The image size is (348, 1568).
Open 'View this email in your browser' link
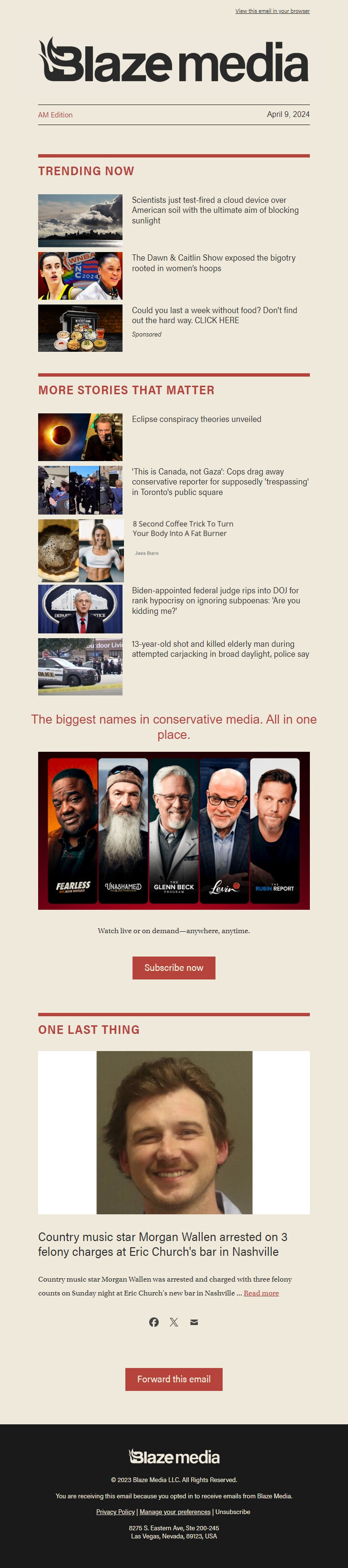[x=272, y=11]
